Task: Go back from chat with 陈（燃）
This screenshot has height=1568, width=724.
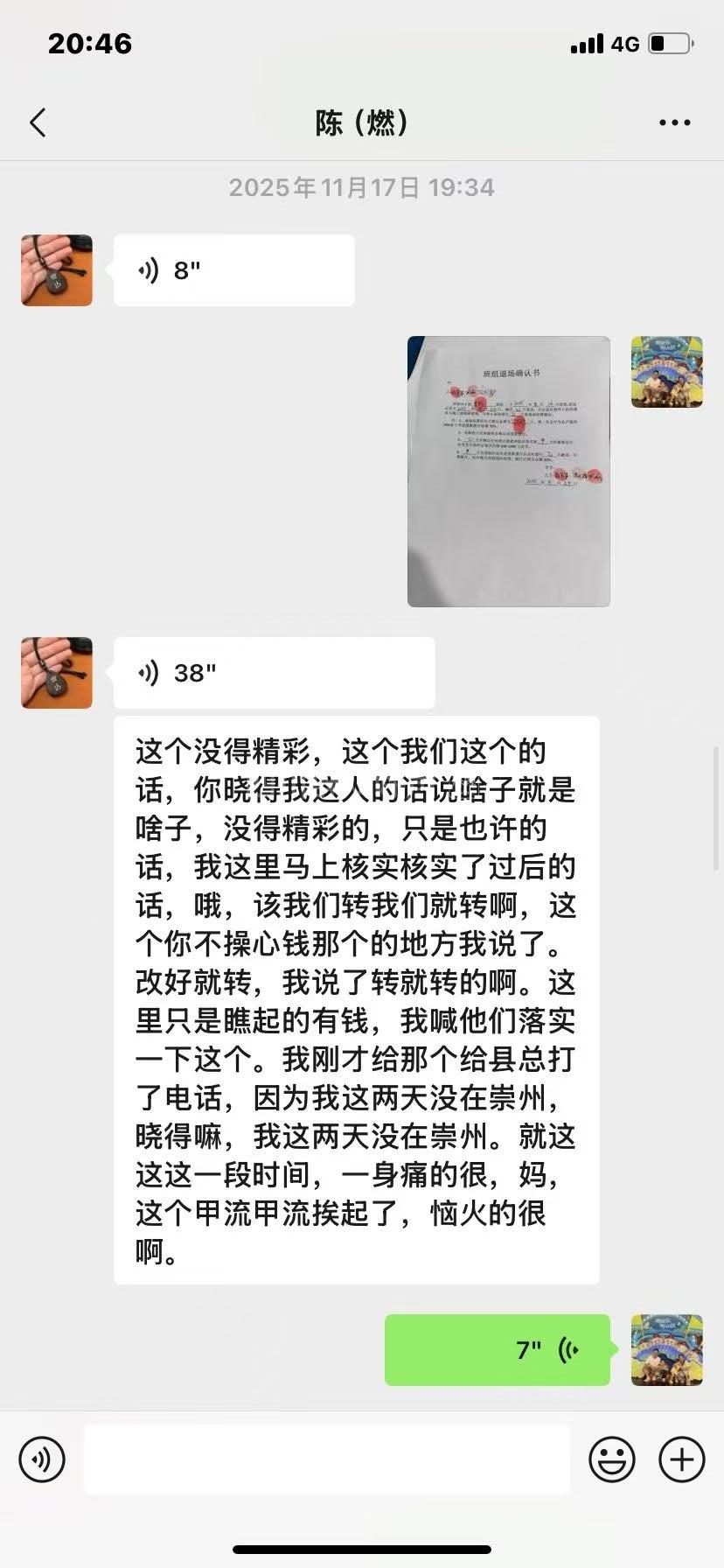Action: coord(38,122)
